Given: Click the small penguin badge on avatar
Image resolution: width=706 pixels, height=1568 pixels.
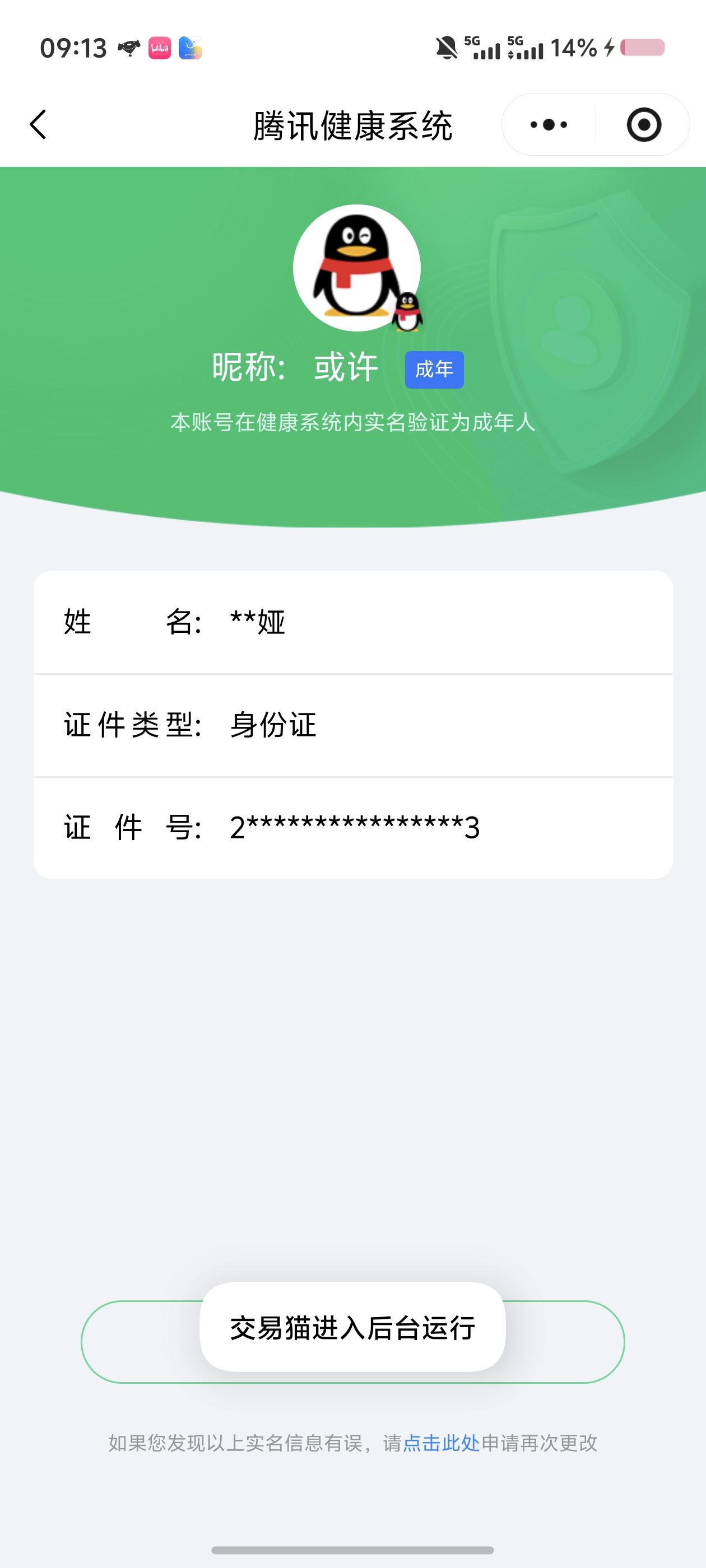Looking at the screenshot, I should 408,312.
